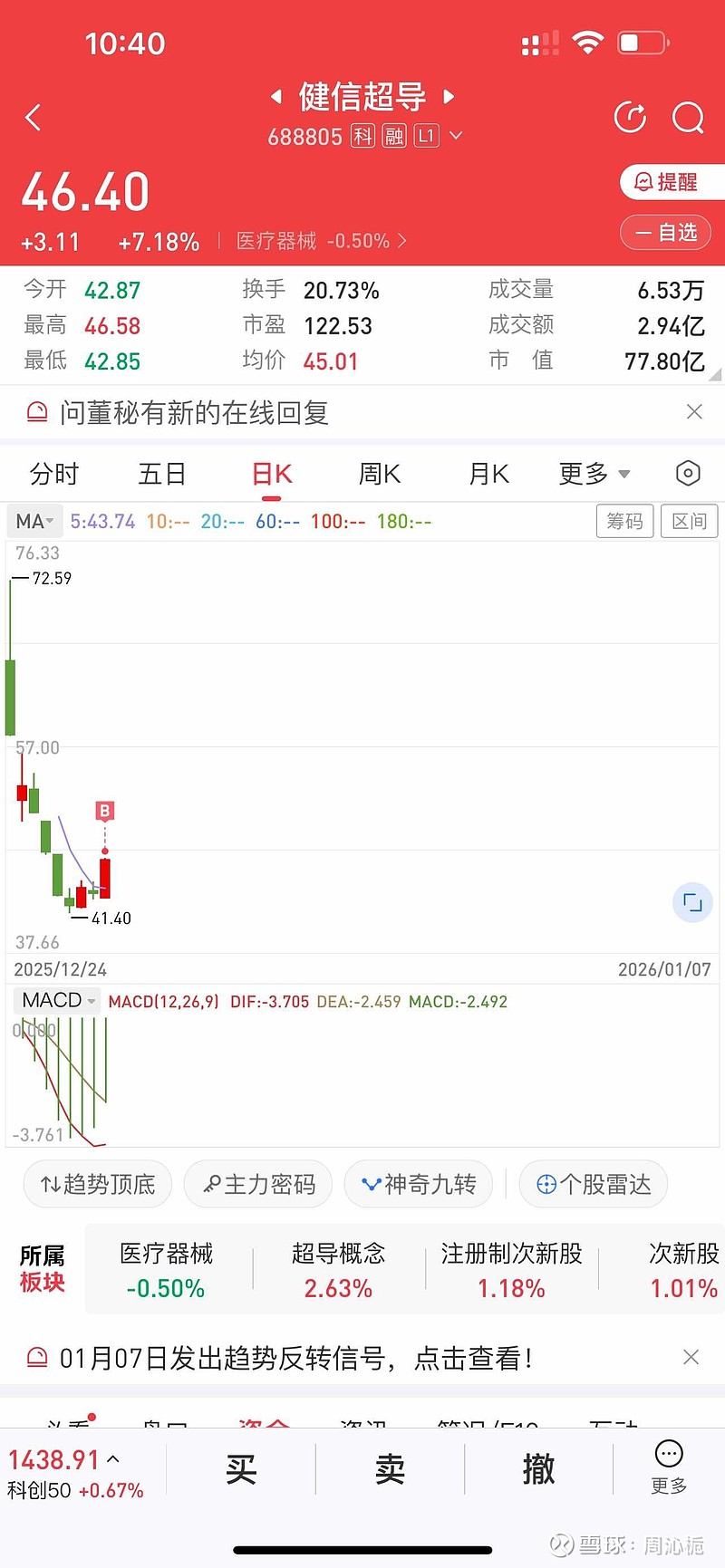Viewport: 725px width, 1568px height.
Task: Tap the chart fullscreen expand icon
Action: click(691, 902)
